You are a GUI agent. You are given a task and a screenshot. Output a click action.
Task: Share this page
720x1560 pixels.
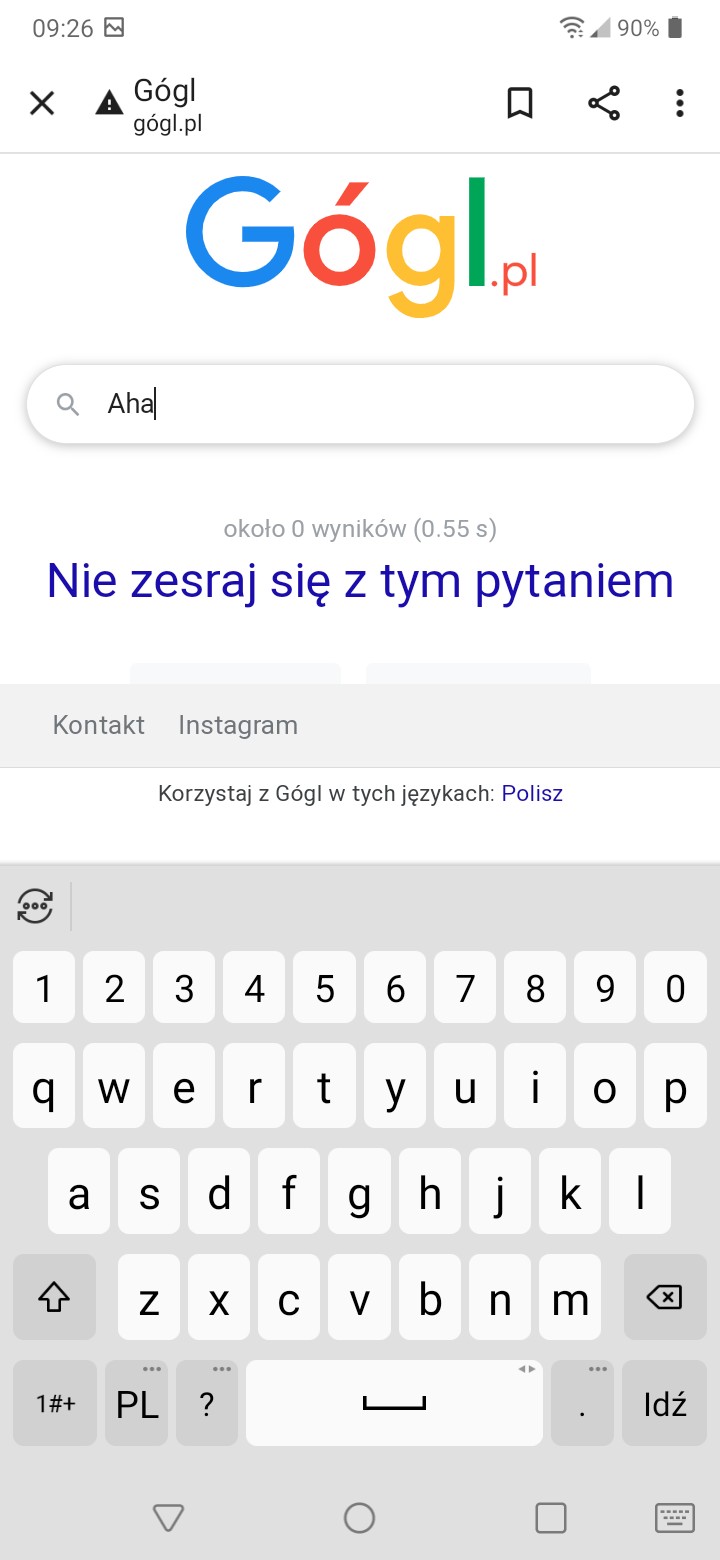click(603, 103)
